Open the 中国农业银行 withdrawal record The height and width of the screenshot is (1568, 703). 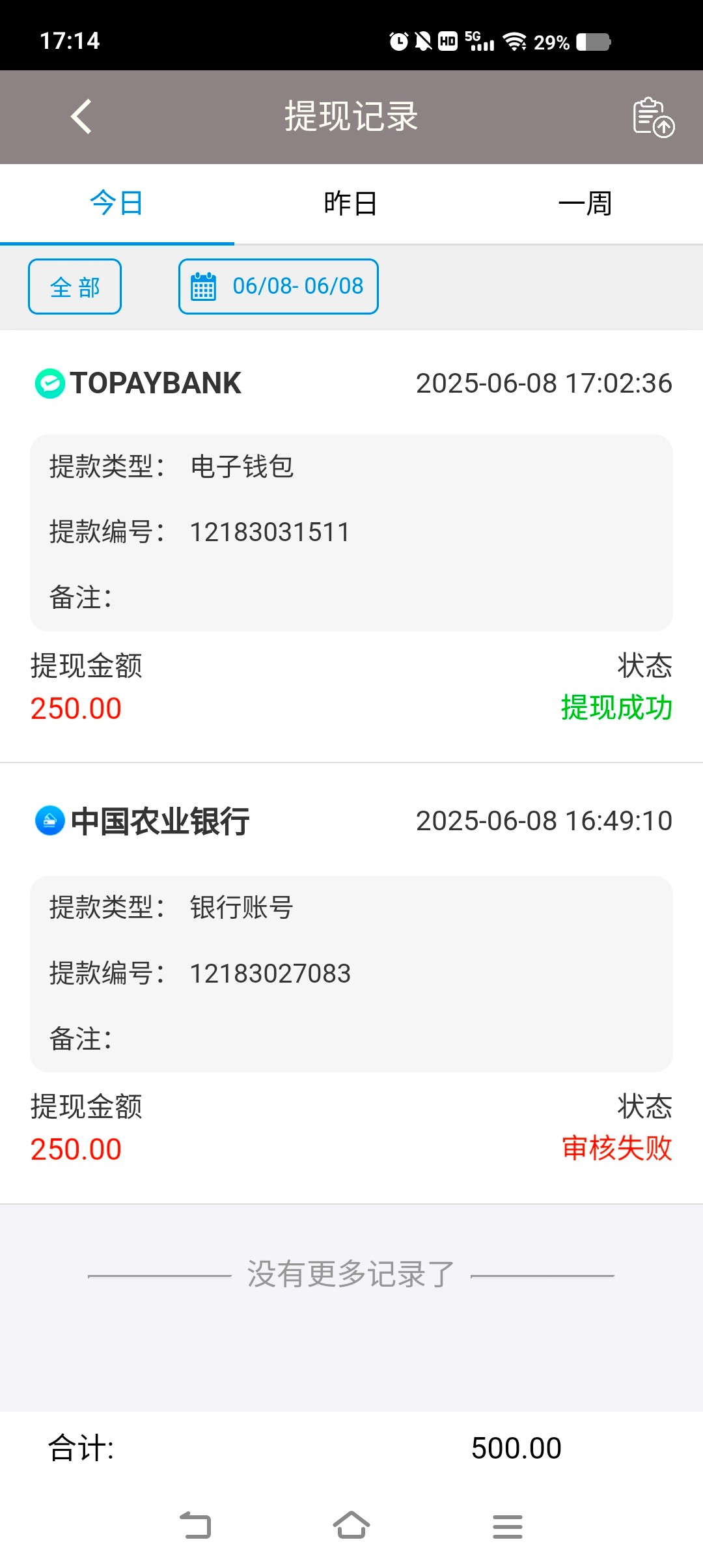click(351, 983)
